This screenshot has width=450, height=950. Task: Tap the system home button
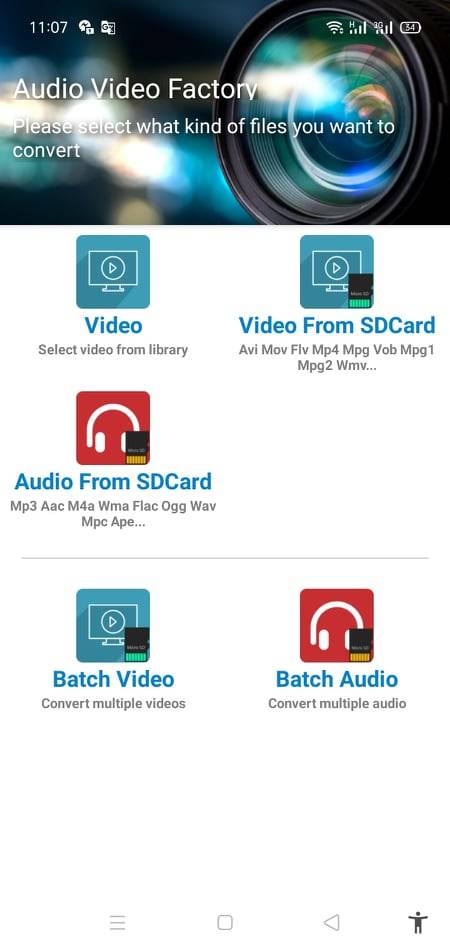pyautogui.click(x=225, y=922)
